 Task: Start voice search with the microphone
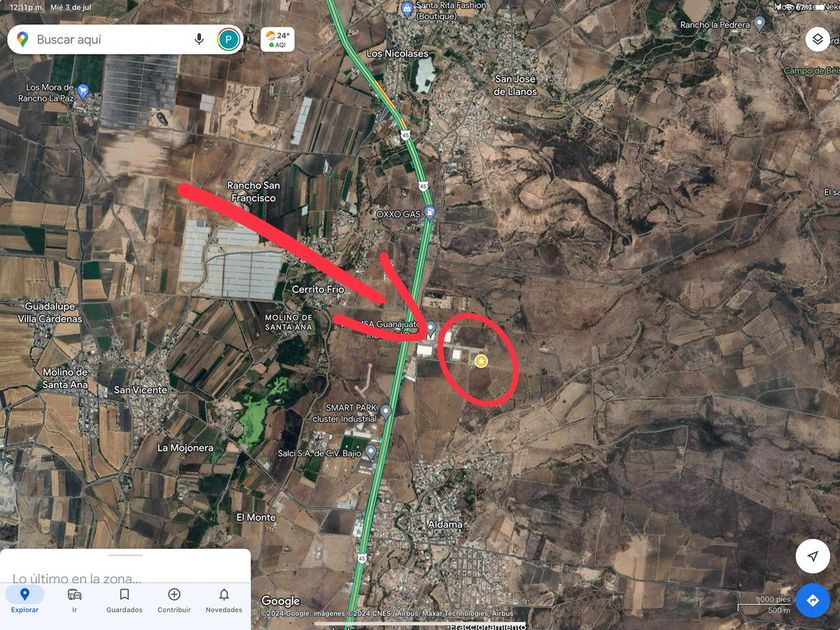pyautogui.click(x=199, y=39)
